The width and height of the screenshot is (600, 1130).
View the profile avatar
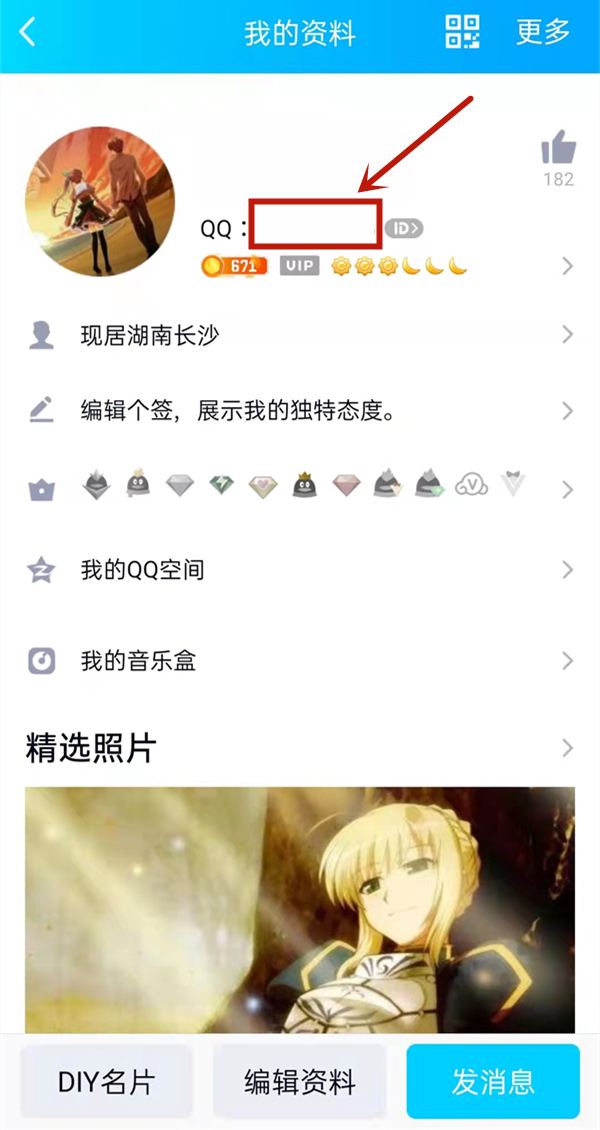coord(100,202)
